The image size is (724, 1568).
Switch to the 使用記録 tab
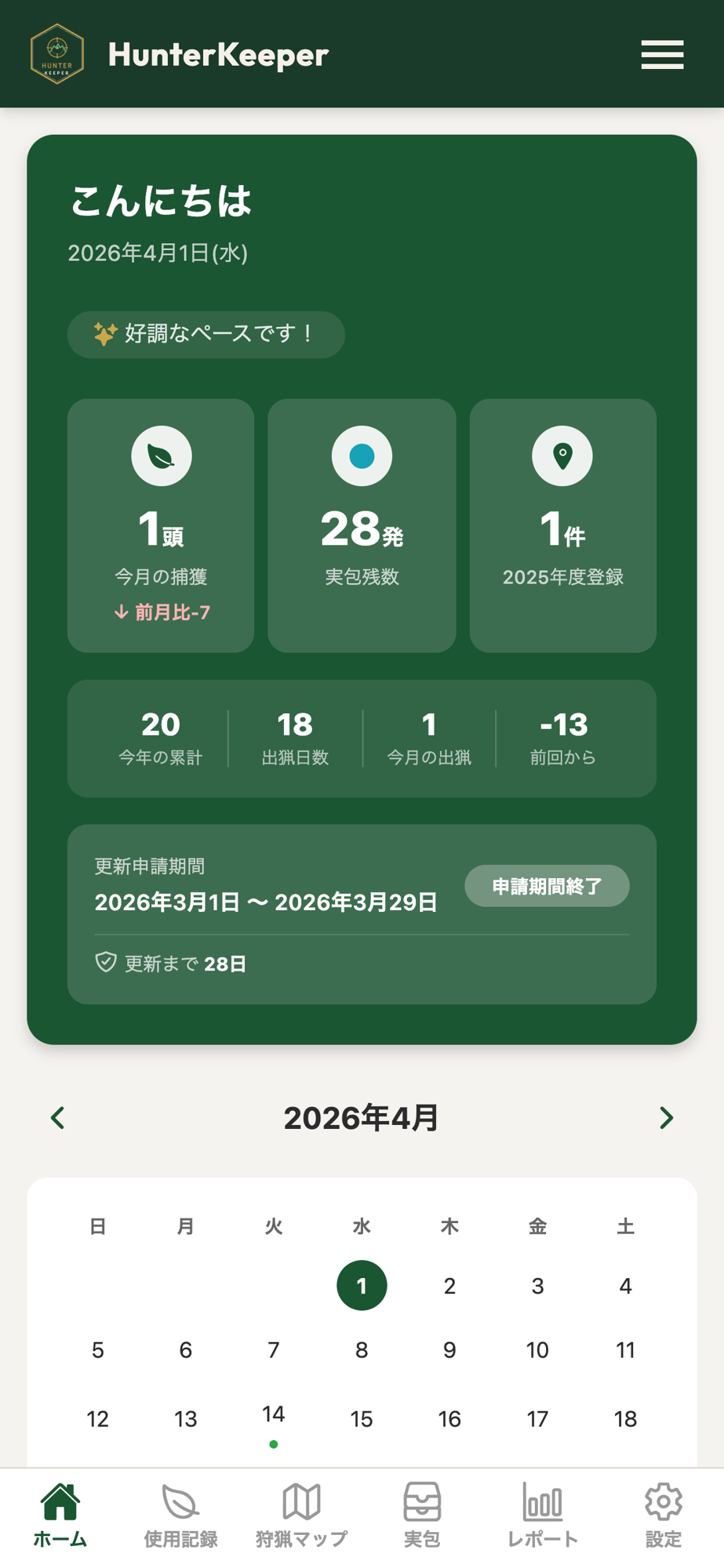point(180,1516)
